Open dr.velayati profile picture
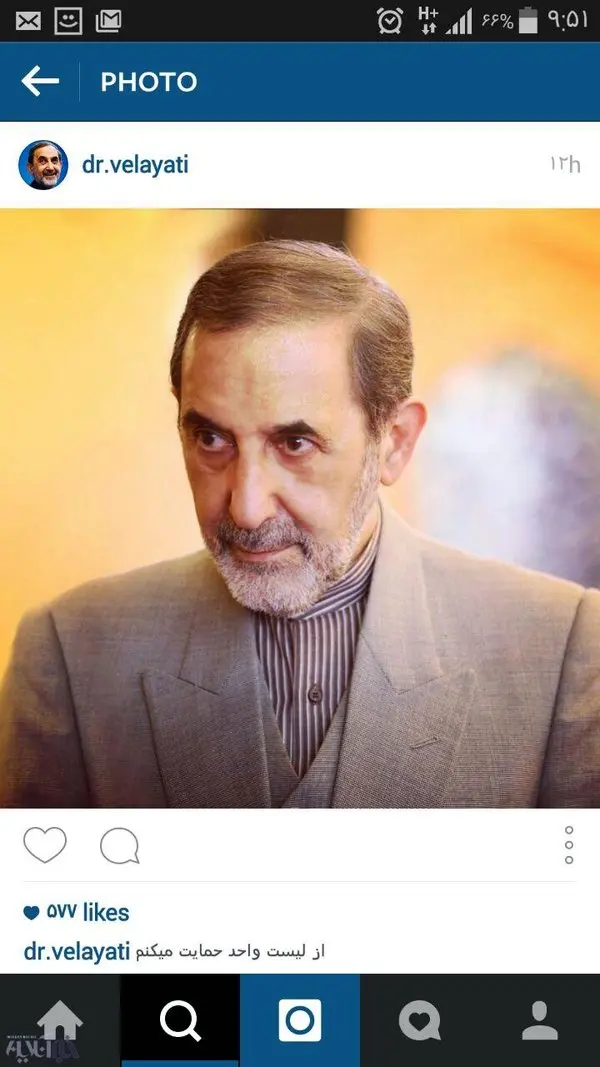 [43, 165]
